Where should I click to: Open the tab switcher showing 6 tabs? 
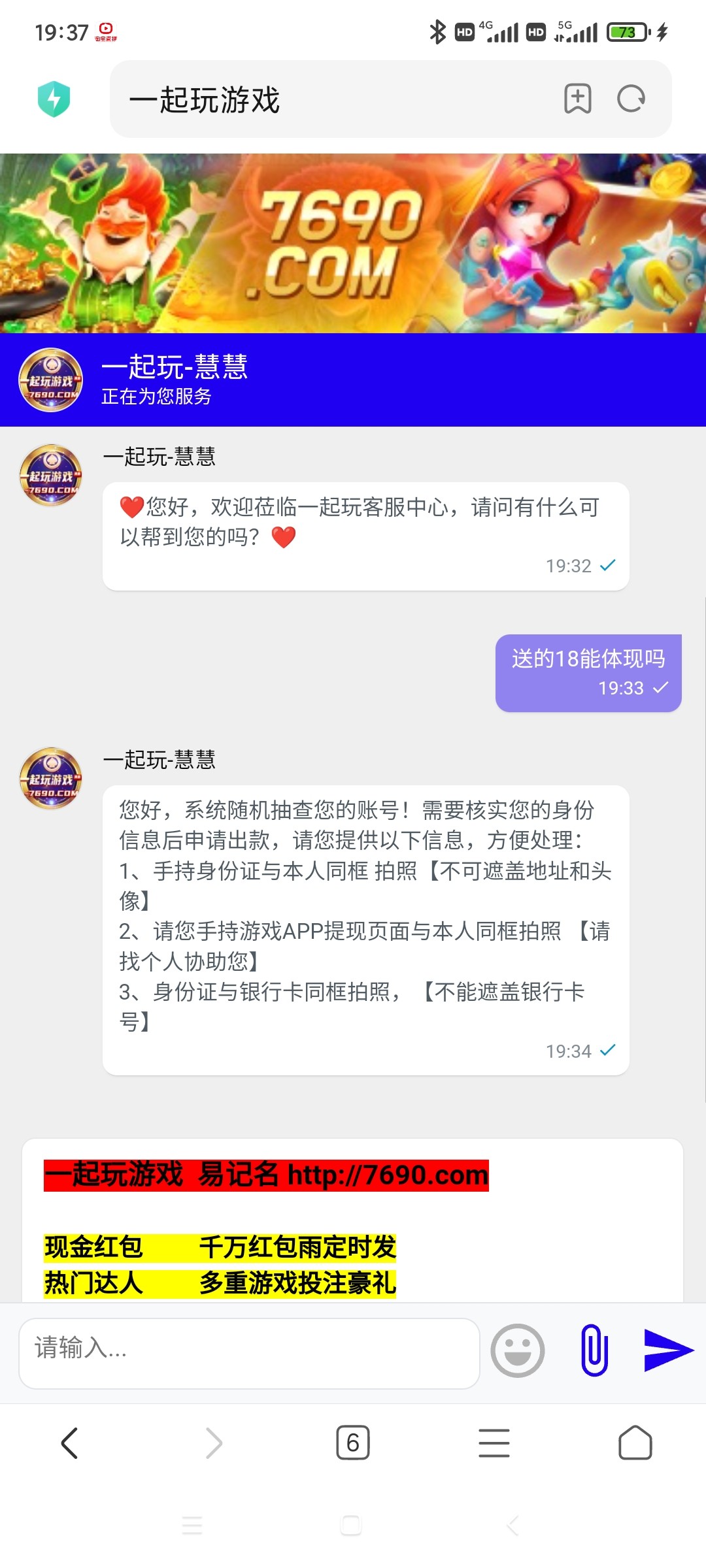(x=353, y=1443)
